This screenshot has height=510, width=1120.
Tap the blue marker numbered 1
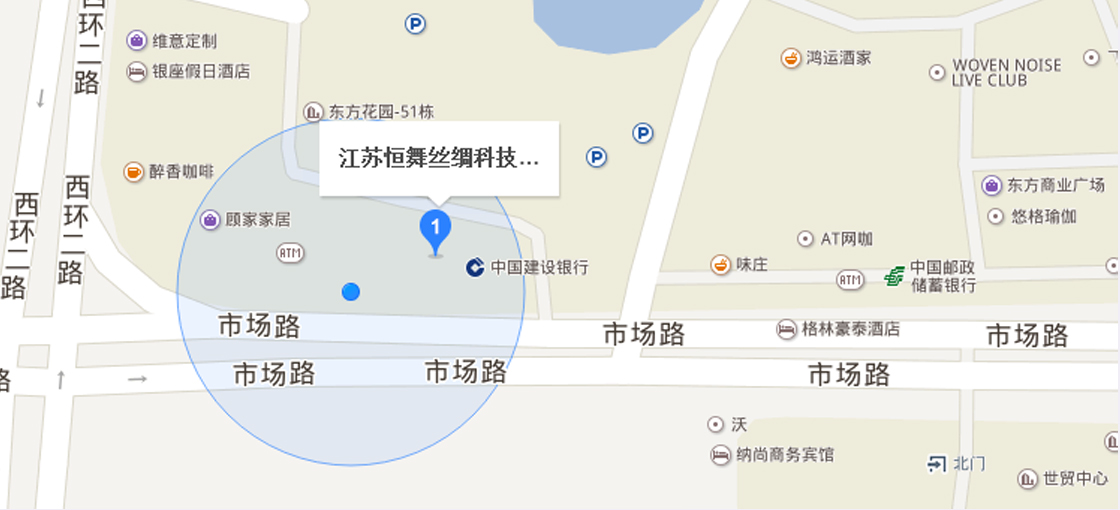coord(435,229)
